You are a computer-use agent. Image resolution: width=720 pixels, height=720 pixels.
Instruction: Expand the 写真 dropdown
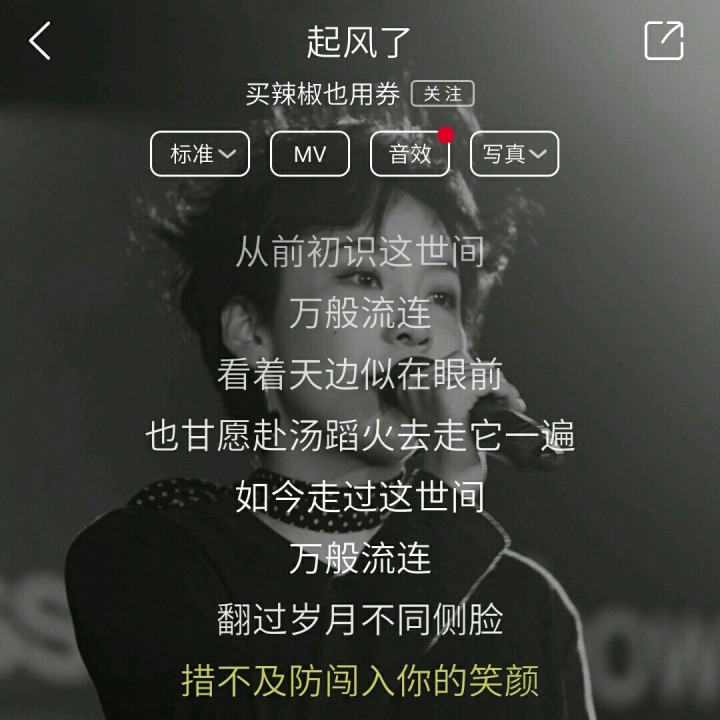[514, 154]
